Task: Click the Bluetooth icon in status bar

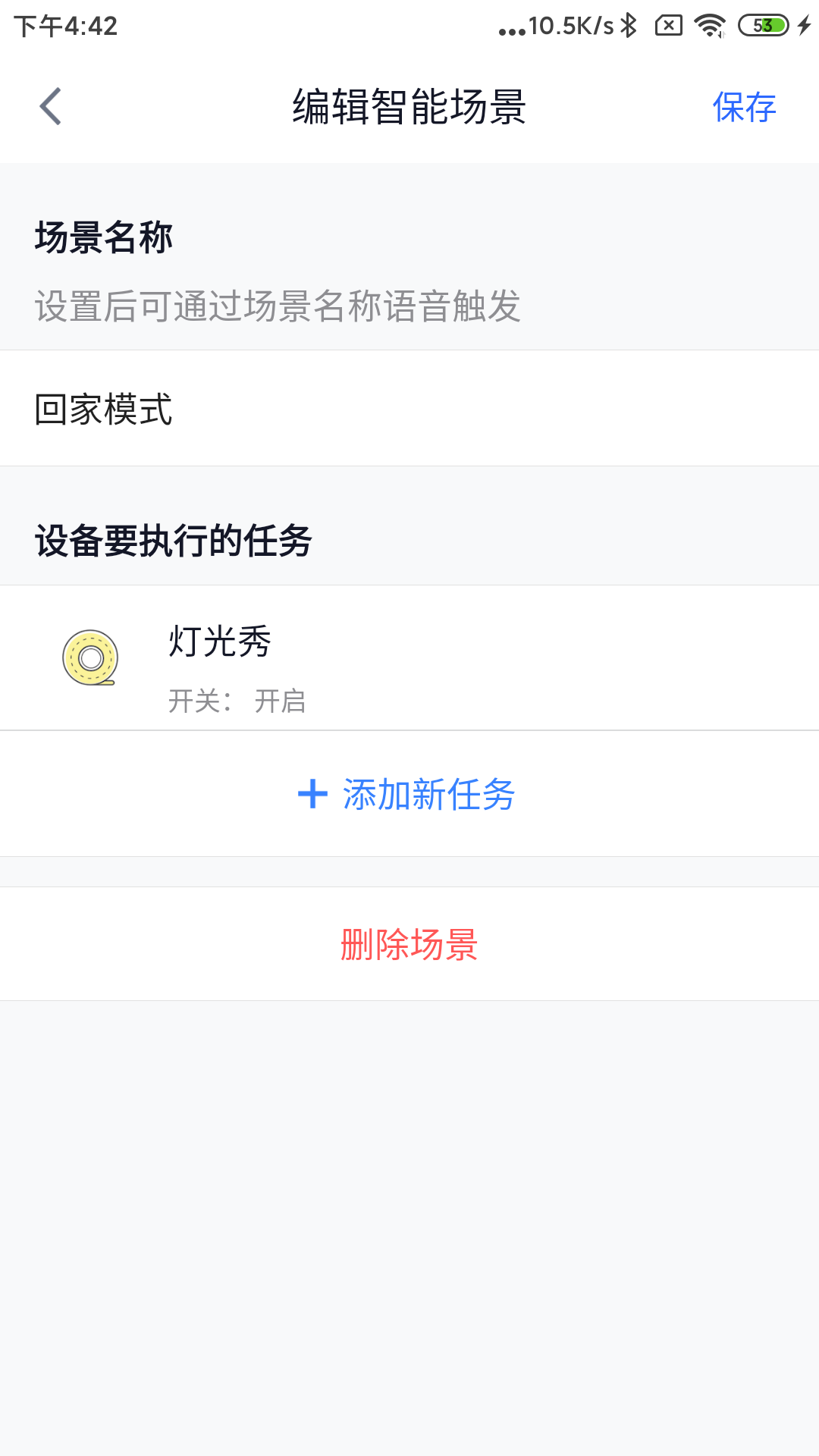Action: point(627,24)
